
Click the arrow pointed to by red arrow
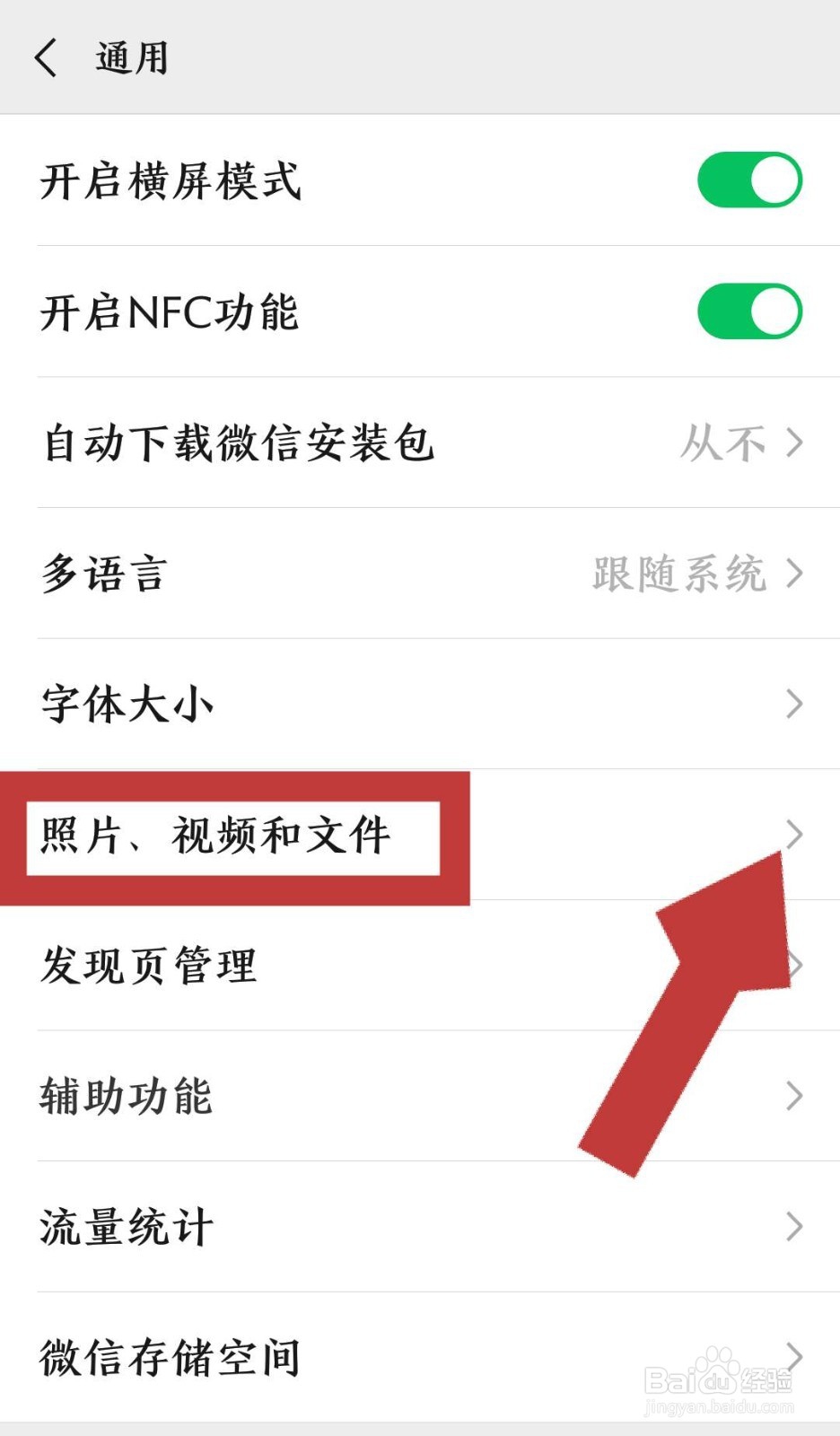pos(793,834)
